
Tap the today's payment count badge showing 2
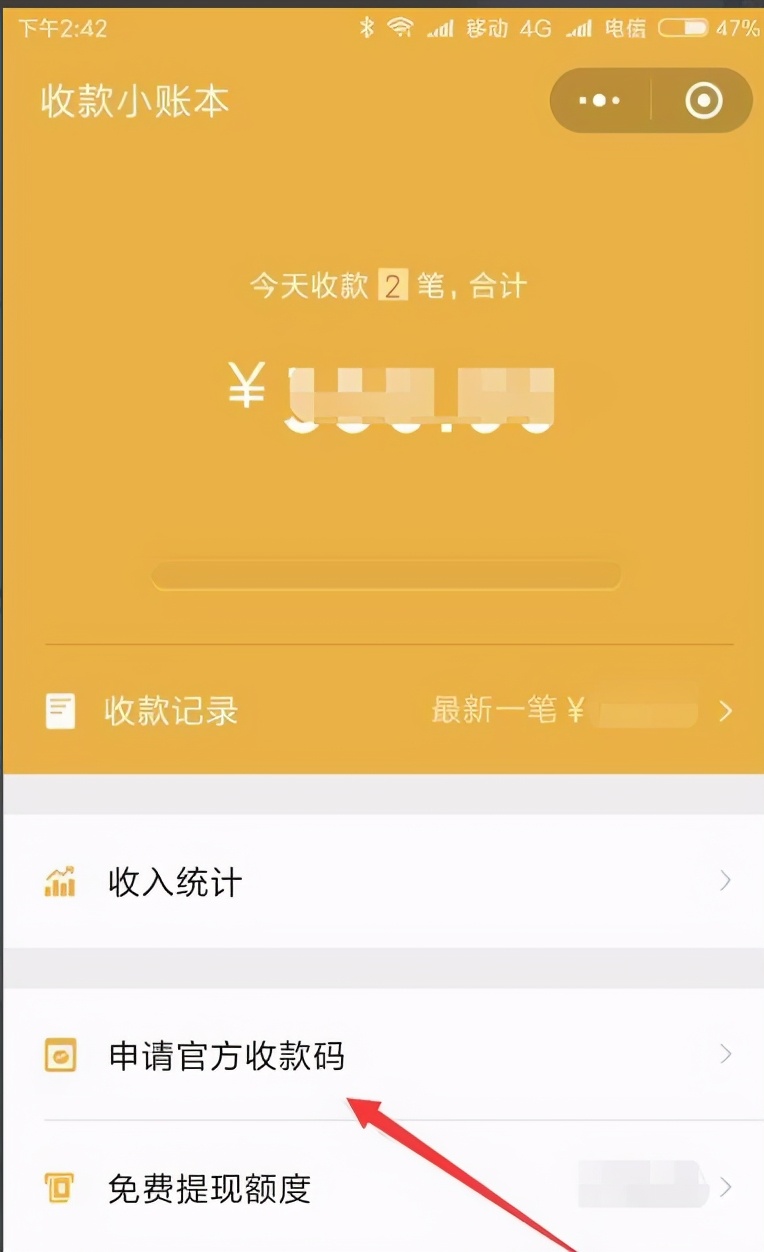[394, 285]
